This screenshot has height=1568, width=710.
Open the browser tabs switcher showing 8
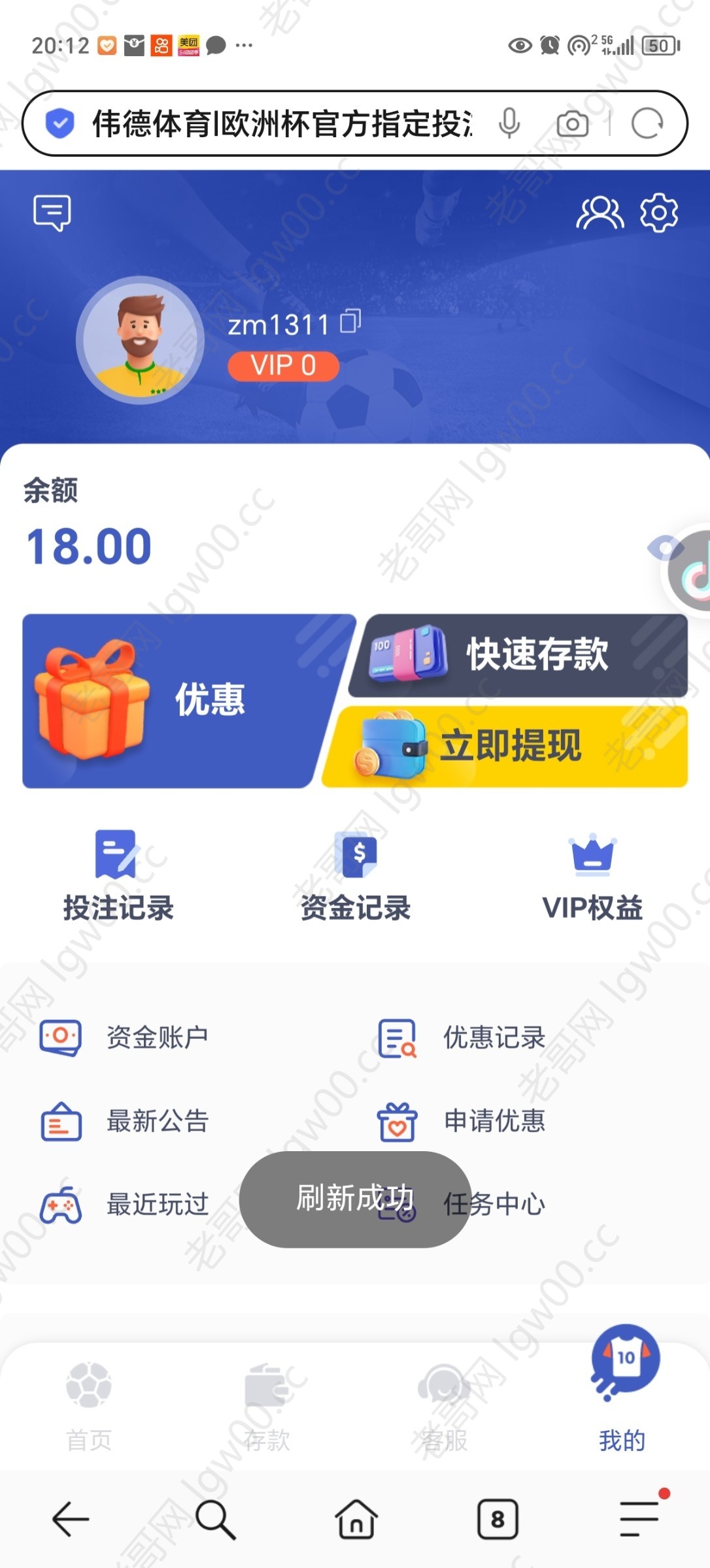[498, 1519]
